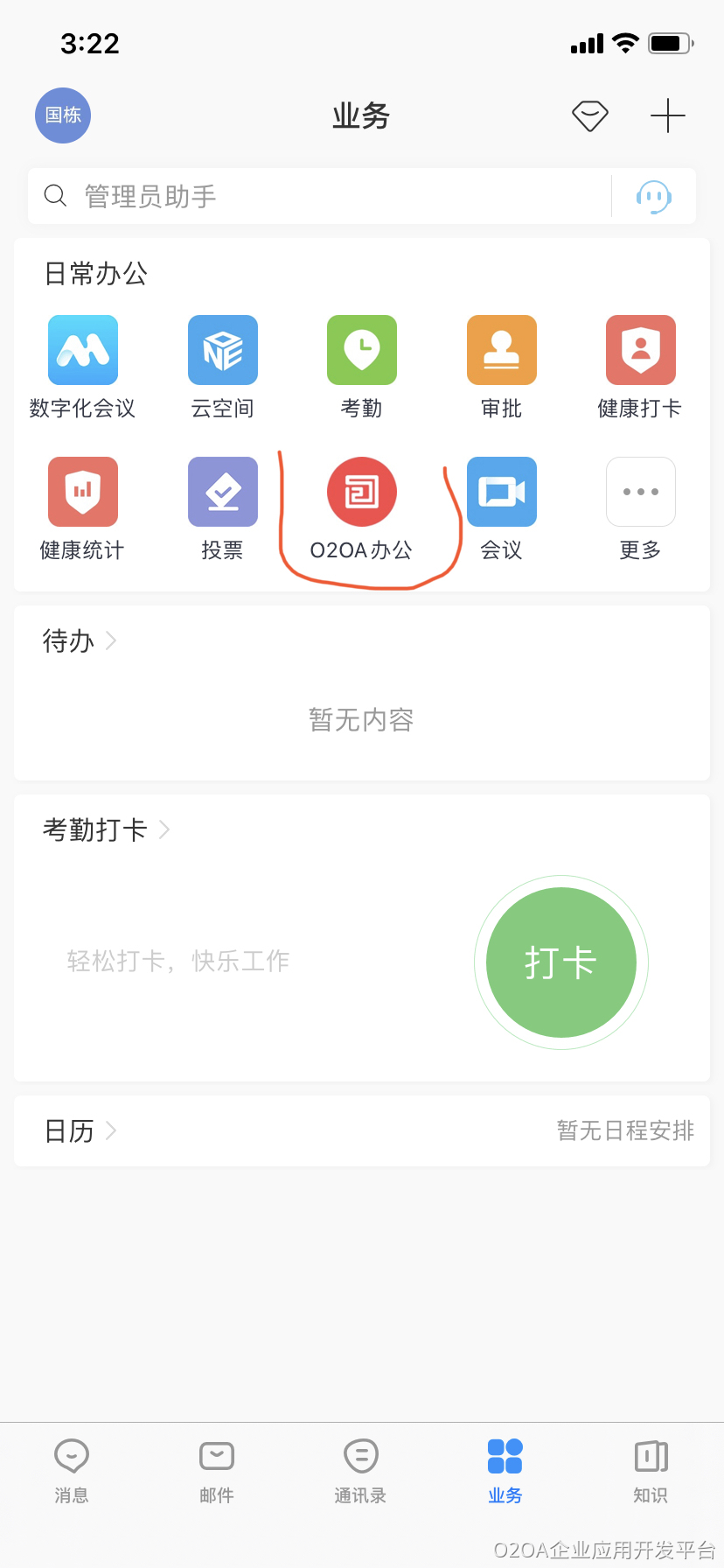Open the assistant headset icon
The image size is (724, 1568).
tap(653, 196)
